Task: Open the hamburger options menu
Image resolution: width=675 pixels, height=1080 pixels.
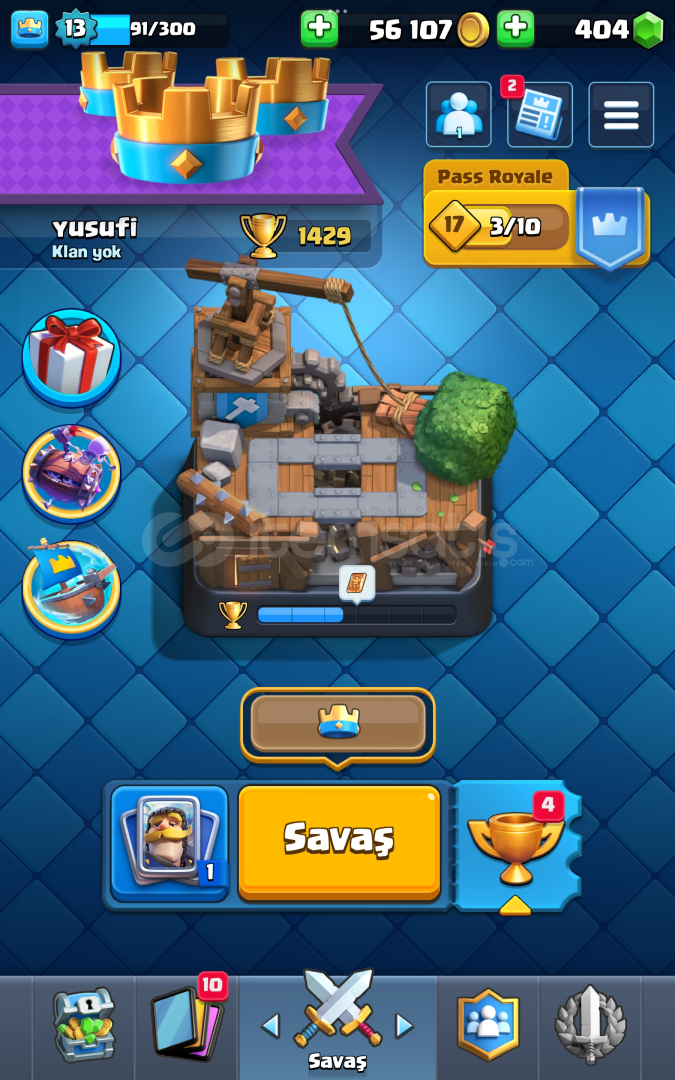Action: point(620,115)
